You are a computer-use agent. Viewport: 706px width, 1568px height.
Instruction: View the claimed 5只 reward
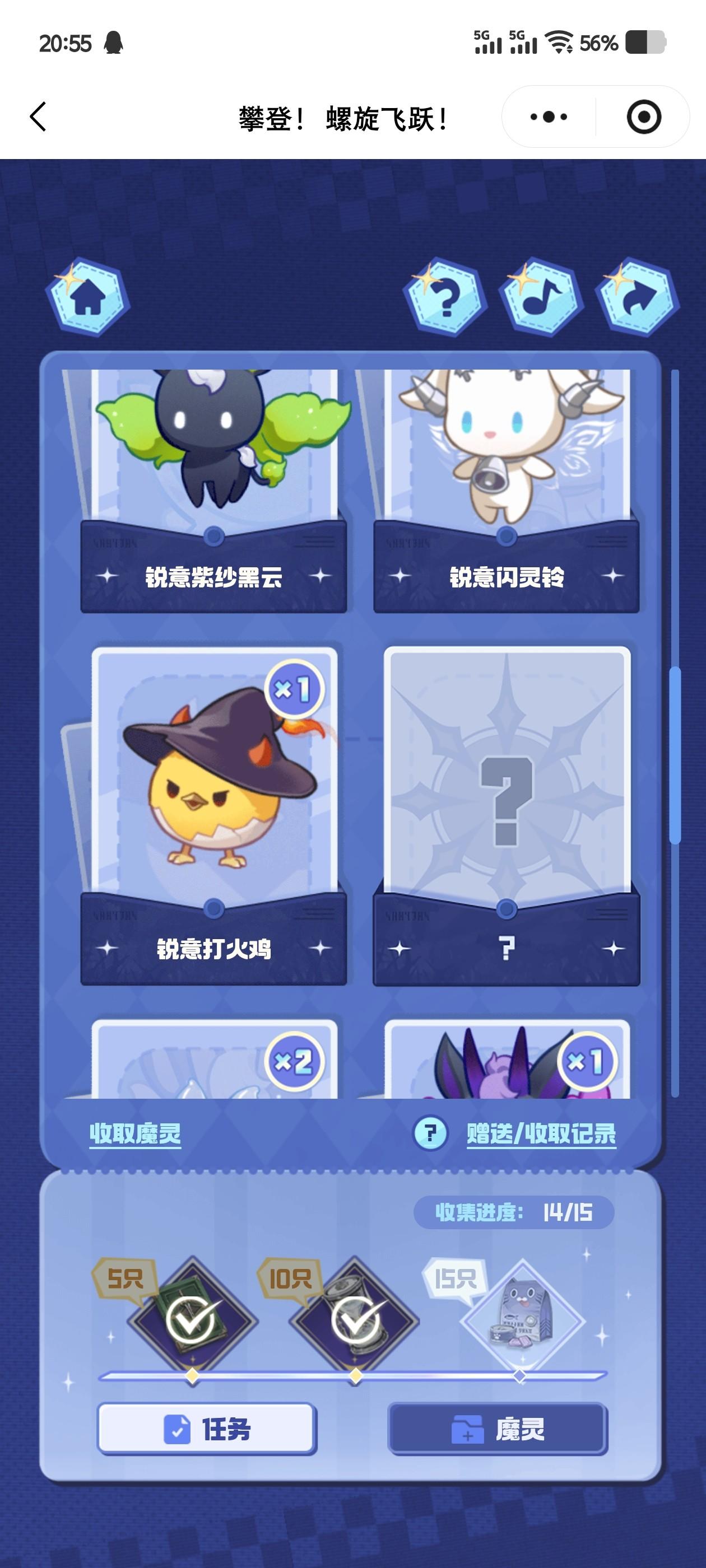[x=191, y=1321]
